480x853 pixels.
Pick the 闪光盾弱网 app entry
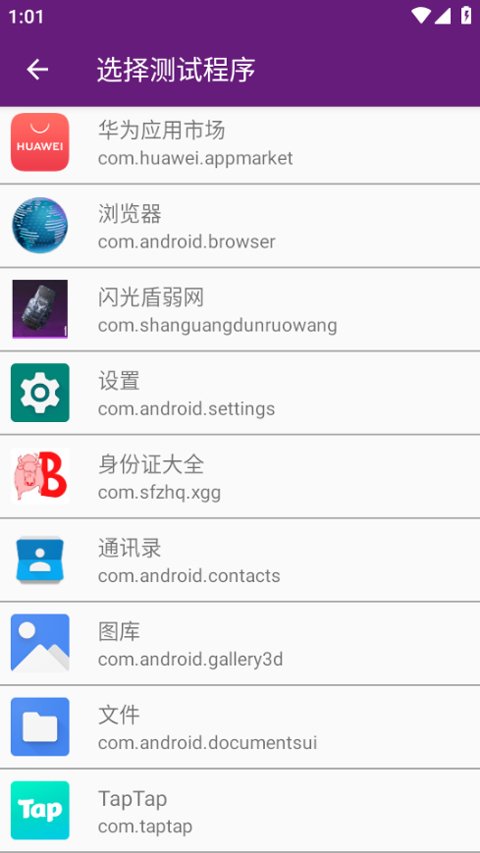click(240, 309)
